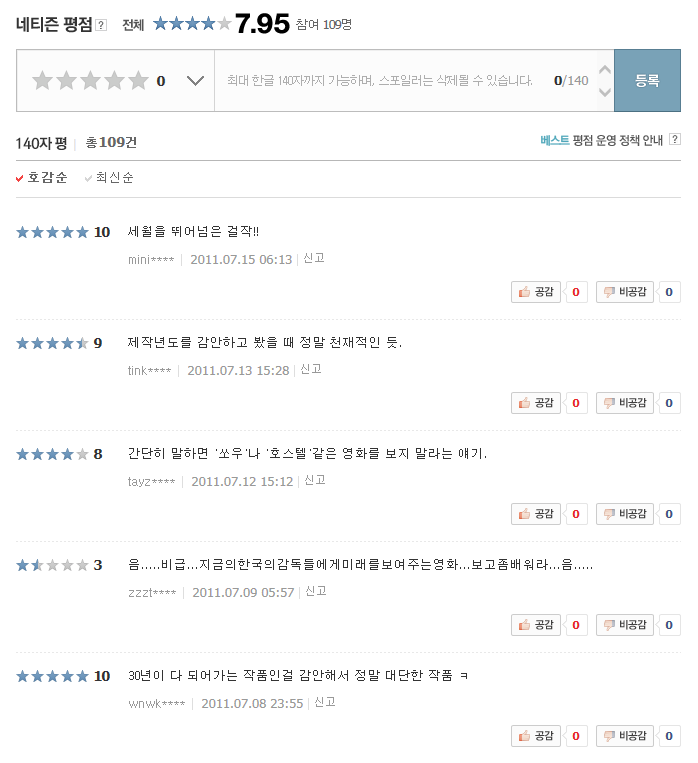Sort reviews by 호감순

(x=42, y=178)
